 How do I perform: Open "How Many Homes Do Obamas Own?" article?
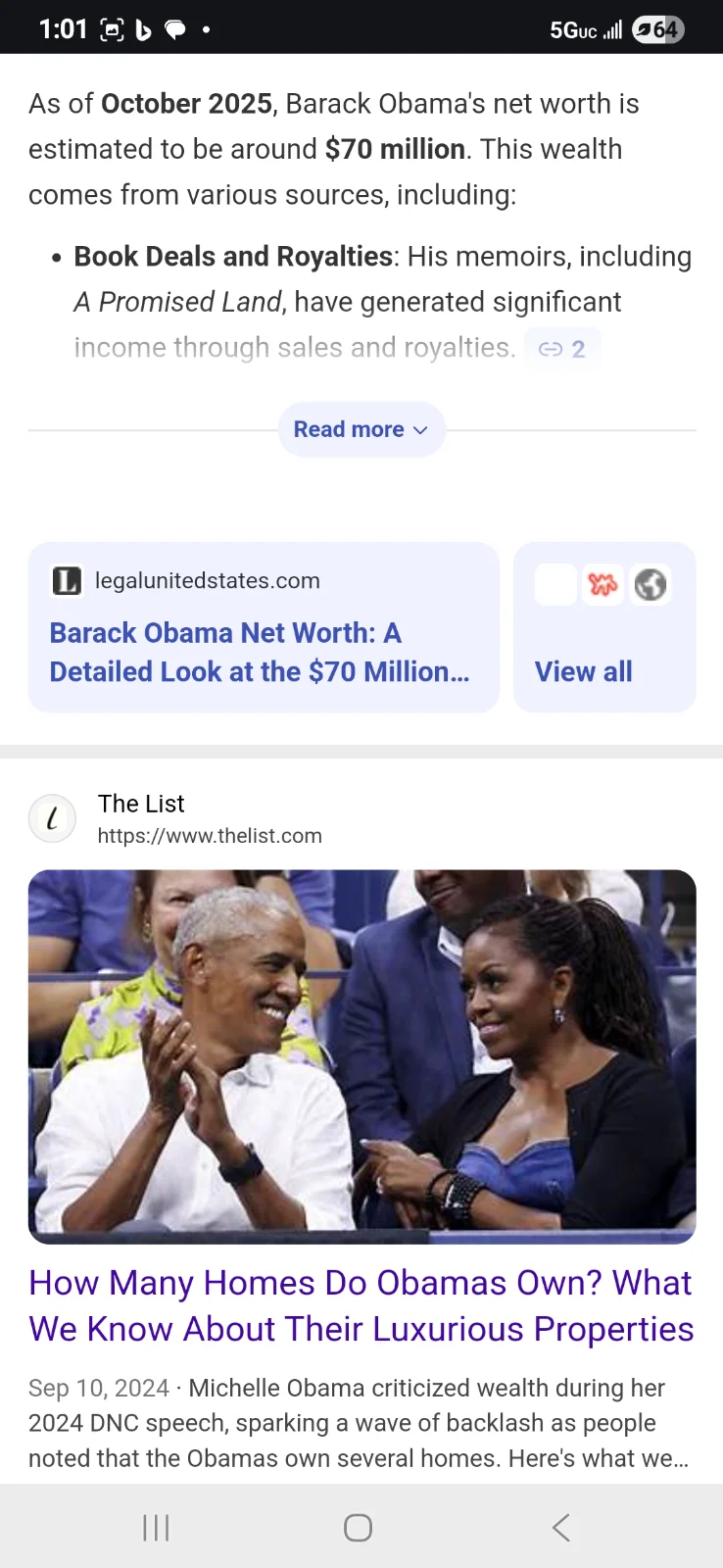pyautogui.click(x=361, y=1305)
